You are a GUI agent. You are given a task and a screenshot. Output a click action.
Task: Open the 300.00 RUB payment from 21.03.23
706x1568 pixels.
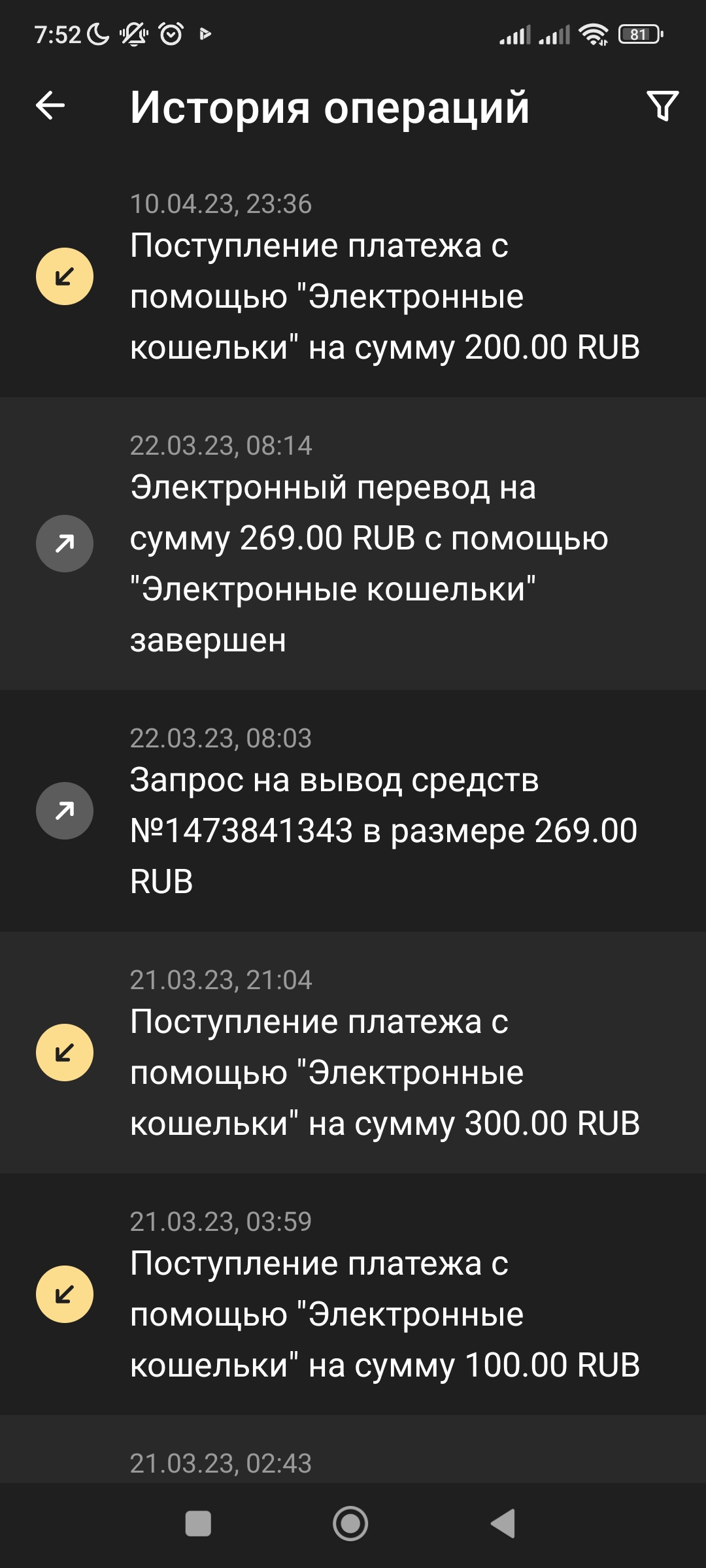point(353,1053)
